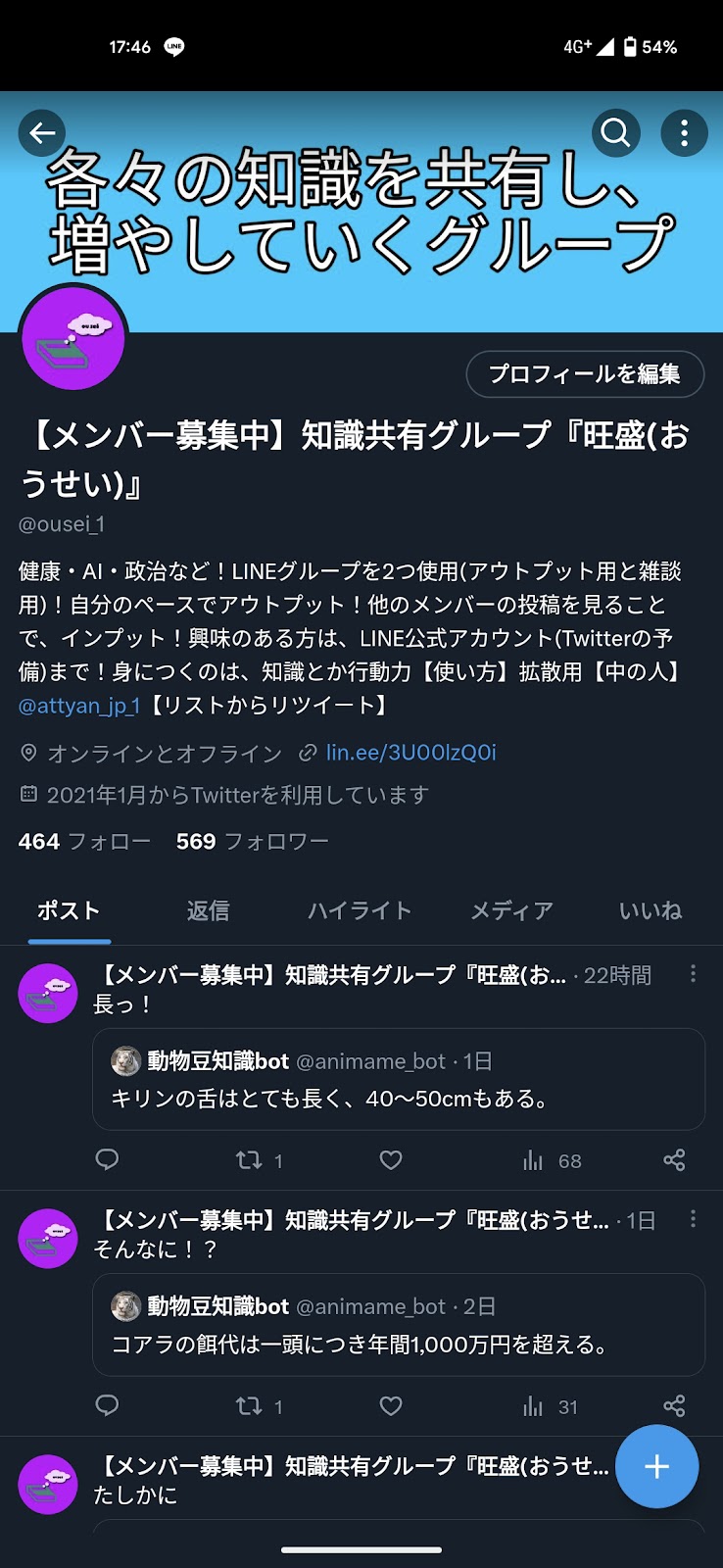723x1568 pixels.
Task: Reply to the そんなに！？ post
Action: [x=107, y=1406]
